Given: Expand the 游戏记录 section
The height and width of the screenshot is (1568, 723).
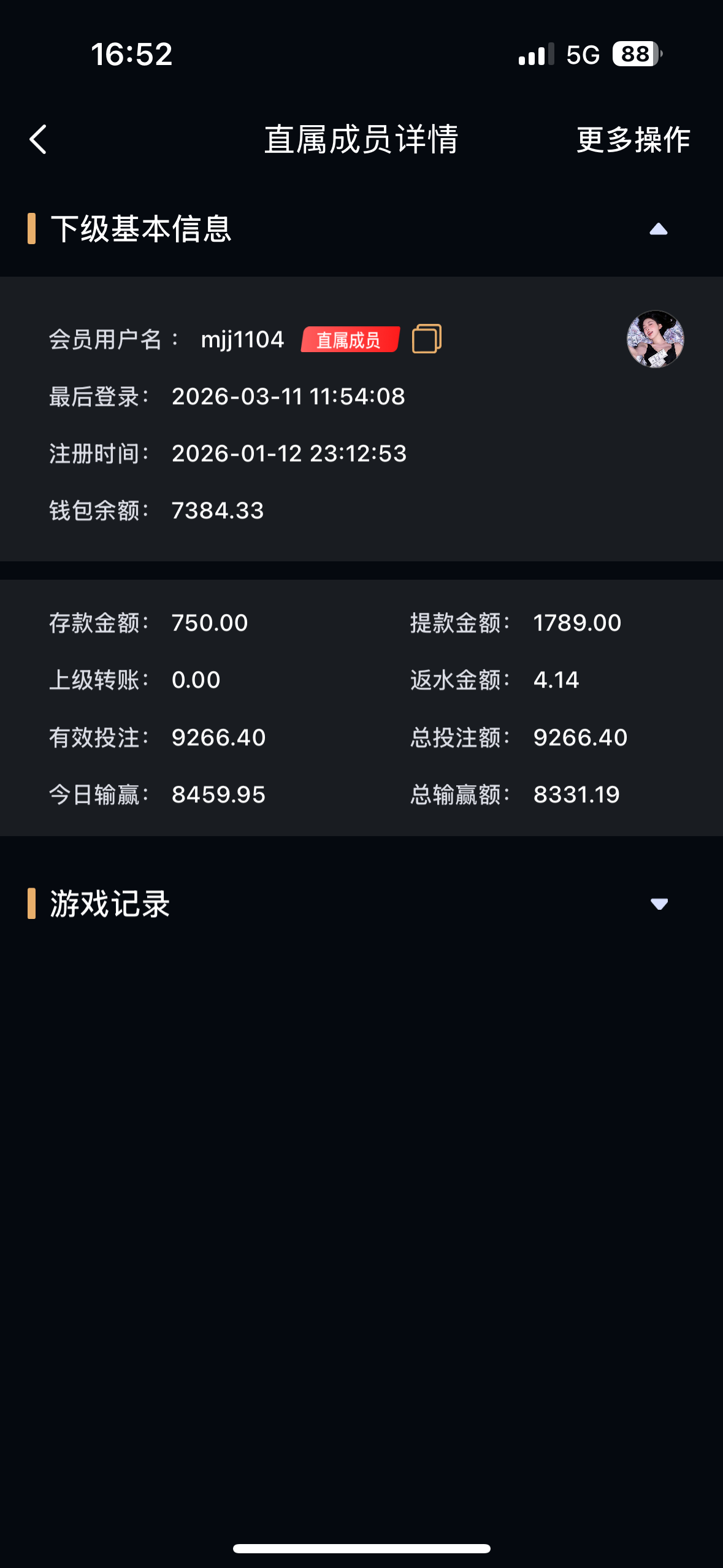Looking at the screenshot, I should (659, 904).
